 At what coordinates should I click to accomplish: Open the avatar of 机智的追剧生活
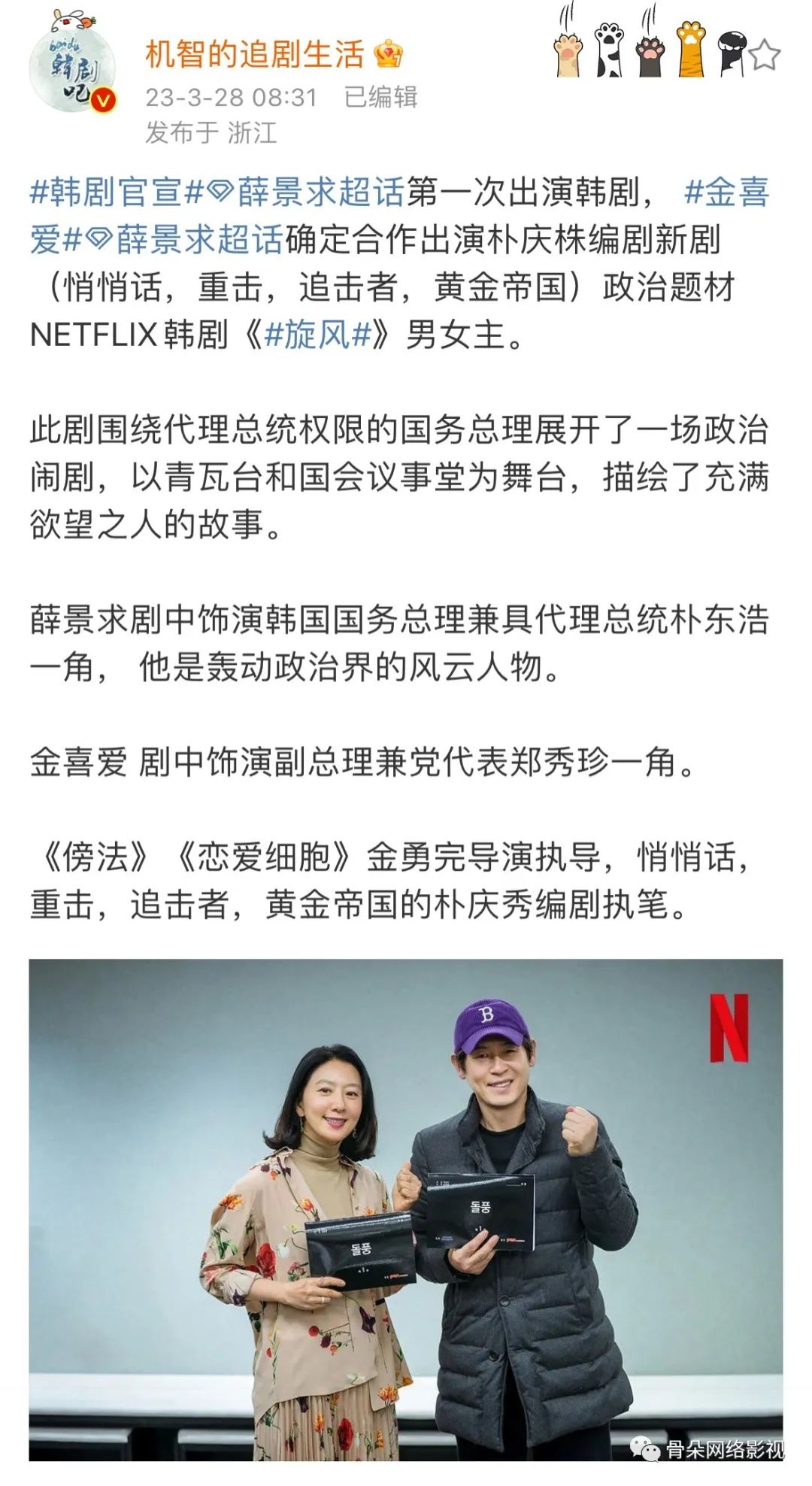(72, 73)
